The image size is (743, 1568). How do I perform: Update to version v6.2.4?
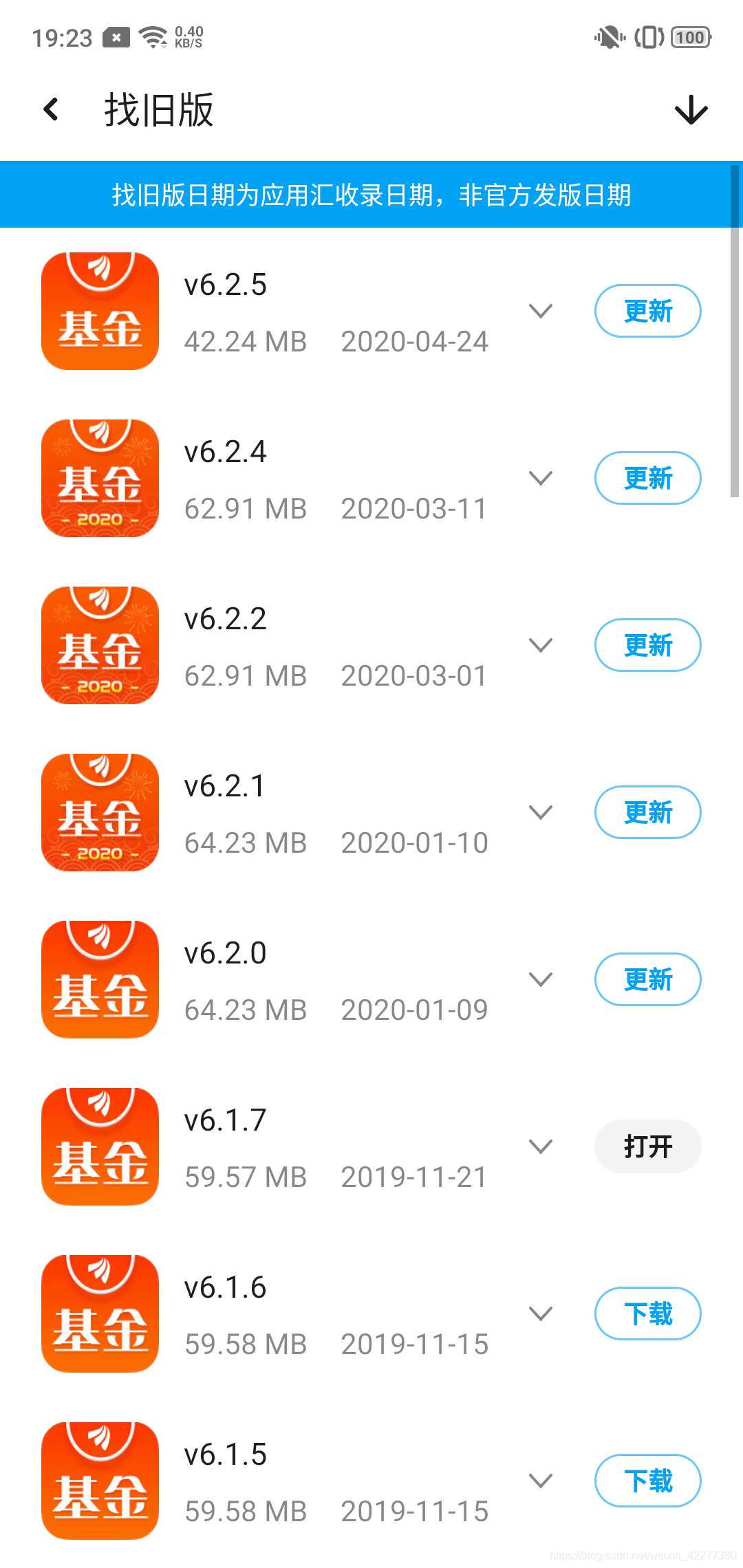click(x=647, y=479)
